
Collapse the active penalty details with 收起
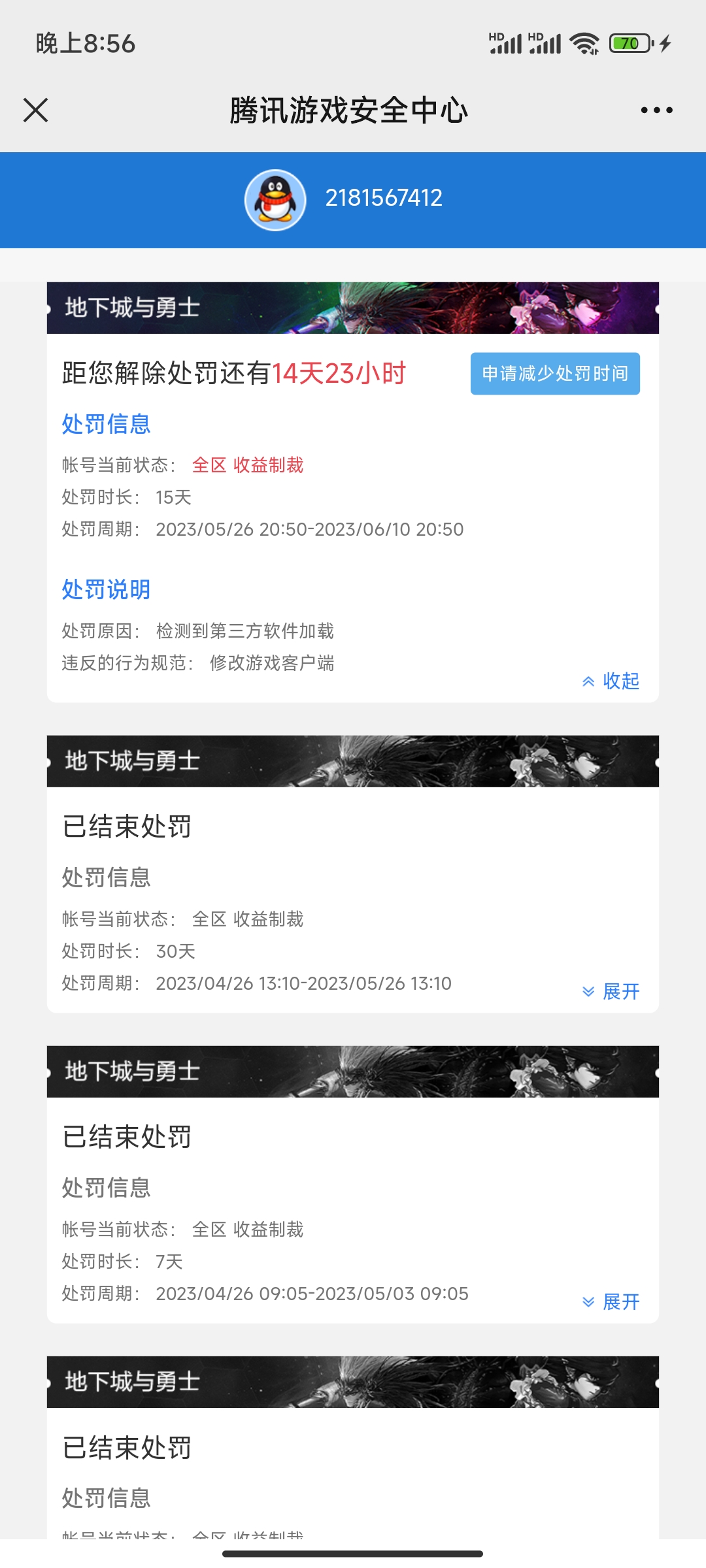(611, 681)
